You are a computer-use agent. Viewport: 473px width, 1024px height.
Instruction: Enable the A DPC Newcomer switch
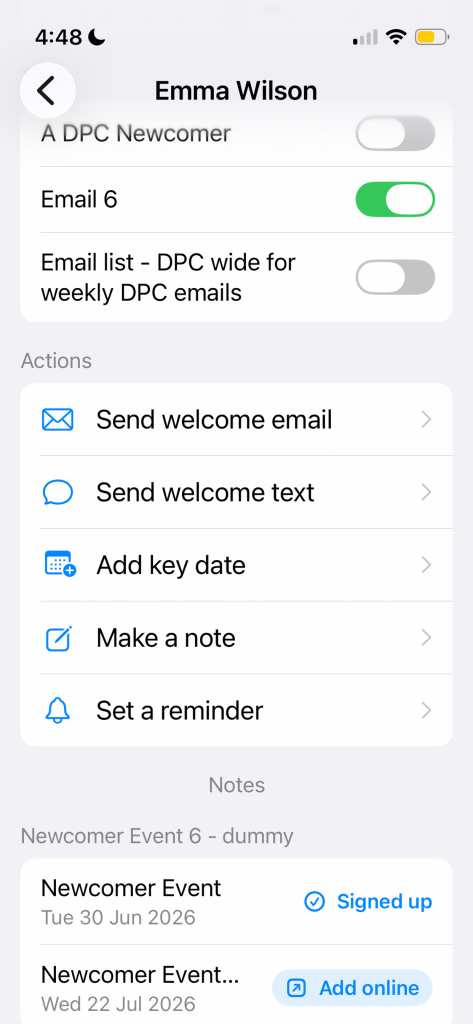pos(395,134)
